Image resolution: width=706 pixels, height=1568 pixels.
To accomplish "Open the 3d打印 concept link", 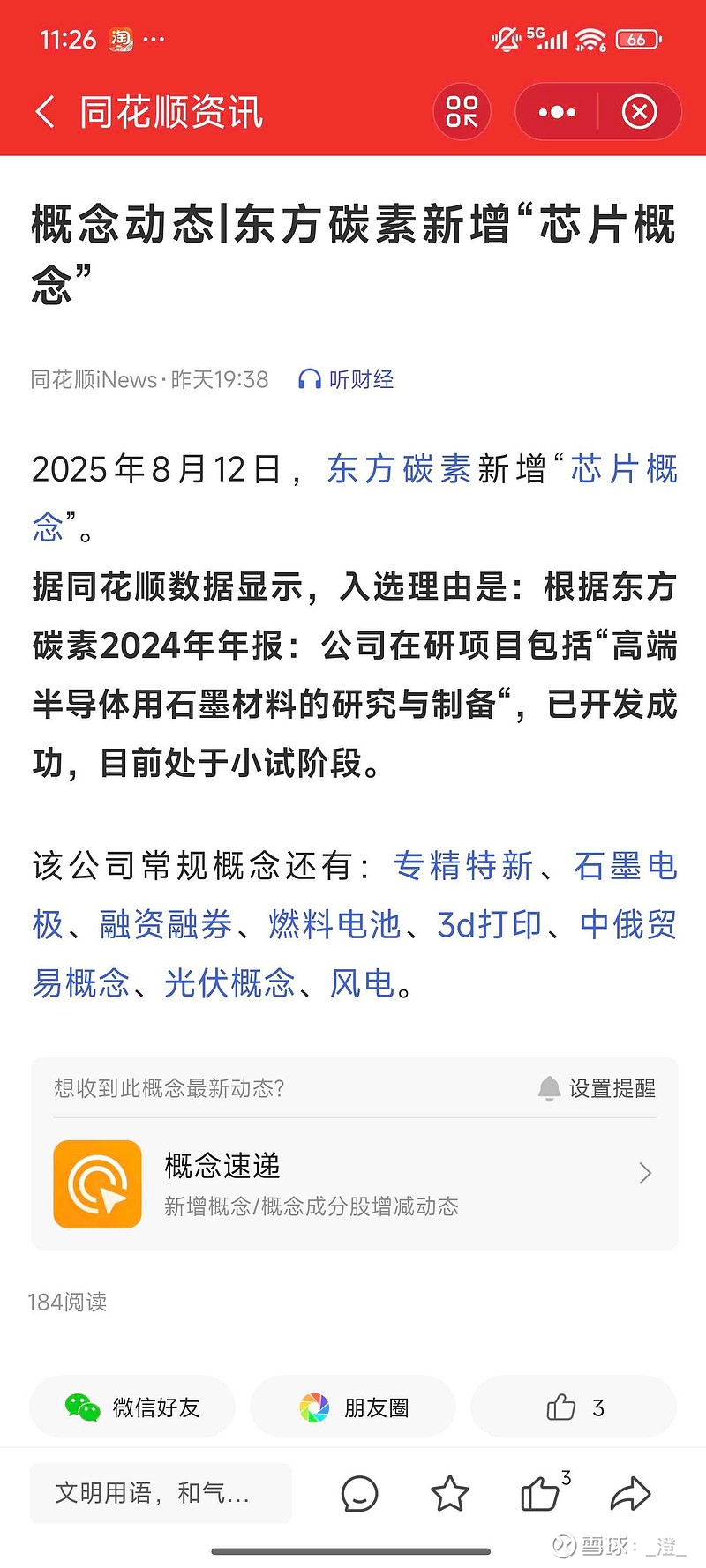I will (x=490, y=924).
